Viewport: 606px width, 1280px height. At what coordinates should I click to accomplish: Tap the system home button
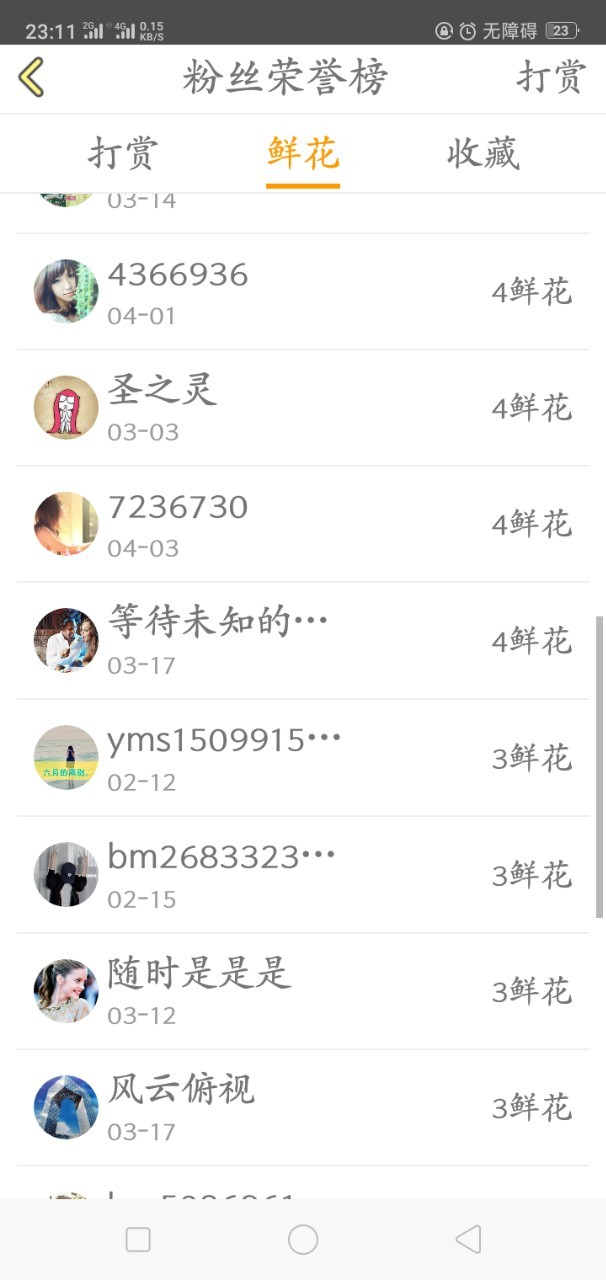click(303, 1240)
